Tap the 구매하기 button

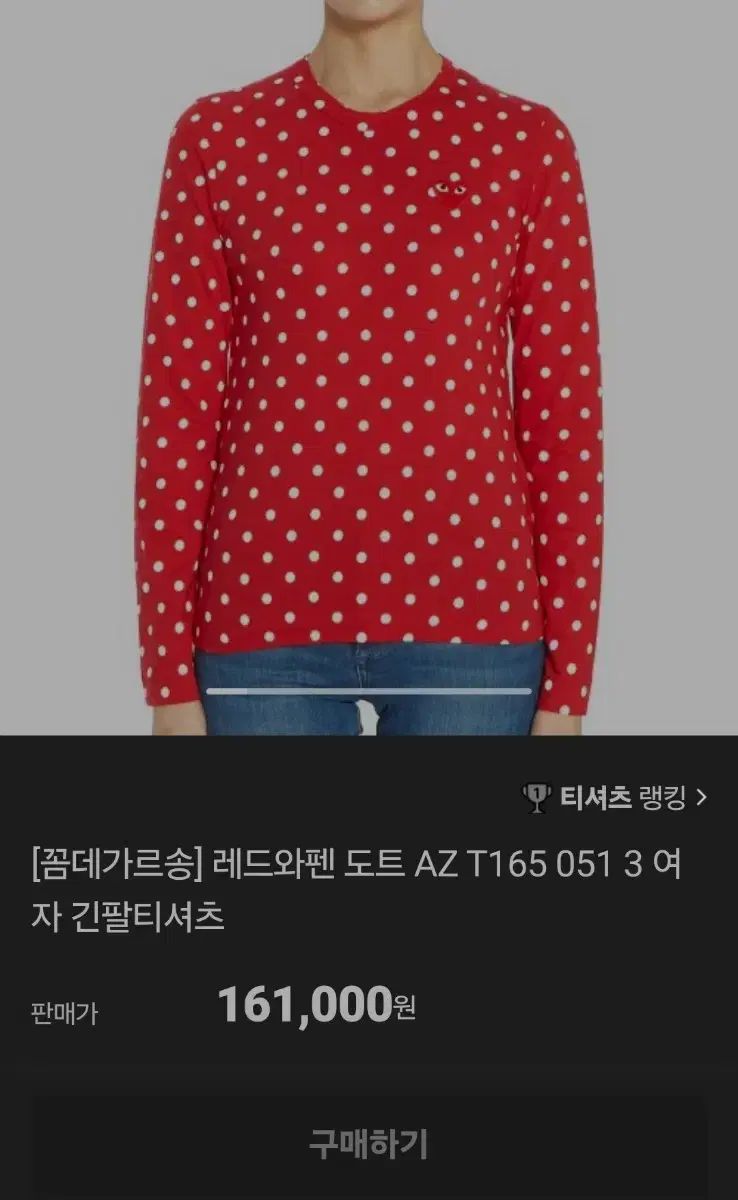click(369, 1144)
